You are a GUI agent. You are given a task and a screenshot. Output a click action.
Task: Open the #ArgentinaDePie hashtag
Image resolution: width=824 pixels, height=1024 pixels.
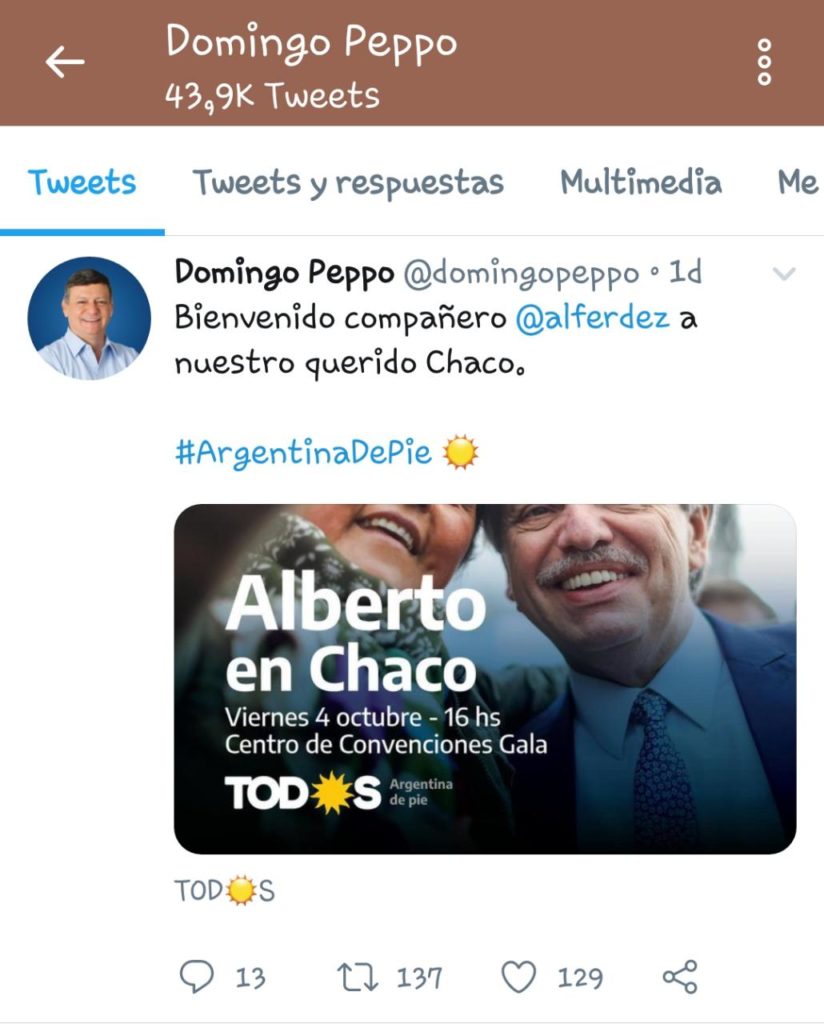303,453
